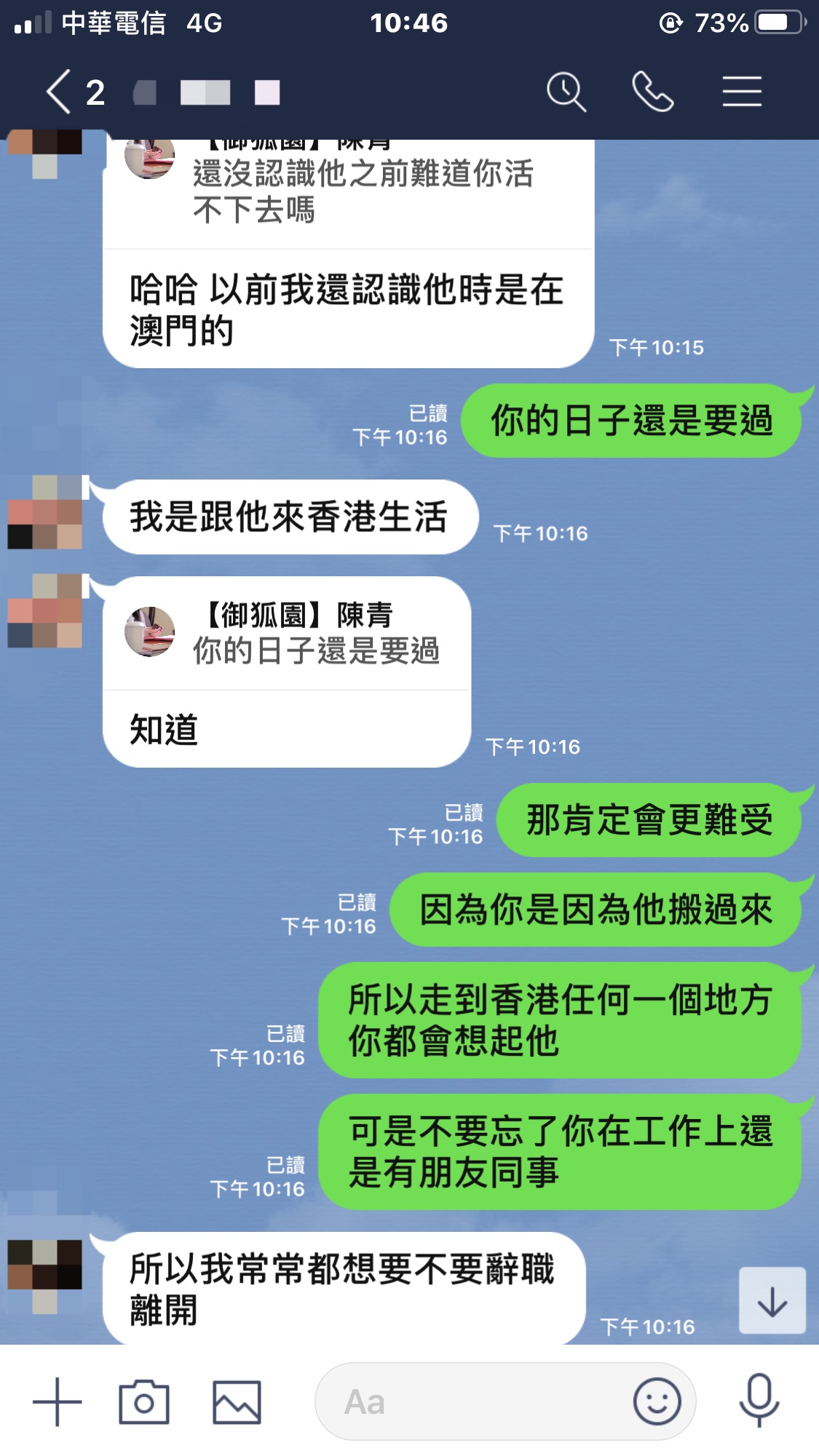This screenshot has width=819, height=1456.
Task: Start a voice call
Action: point(652,92)
